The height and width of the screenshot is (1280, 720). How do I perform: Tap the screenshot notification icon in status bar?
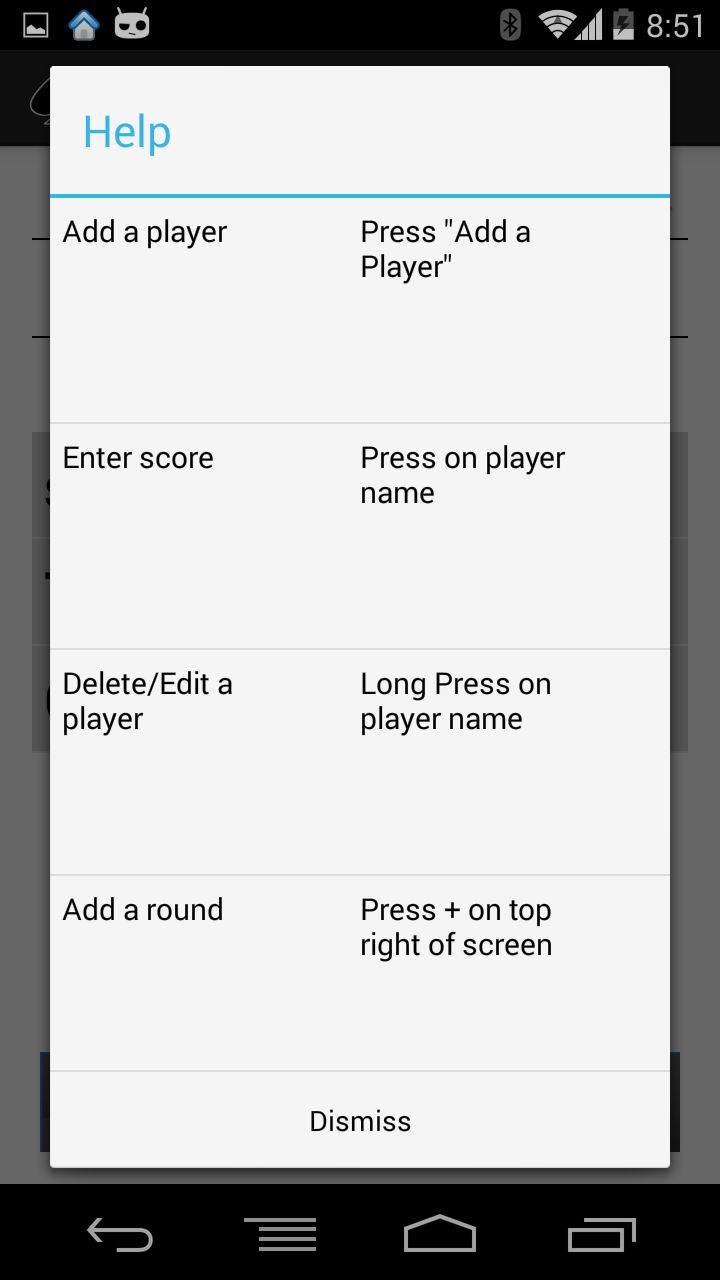(36, 25)
